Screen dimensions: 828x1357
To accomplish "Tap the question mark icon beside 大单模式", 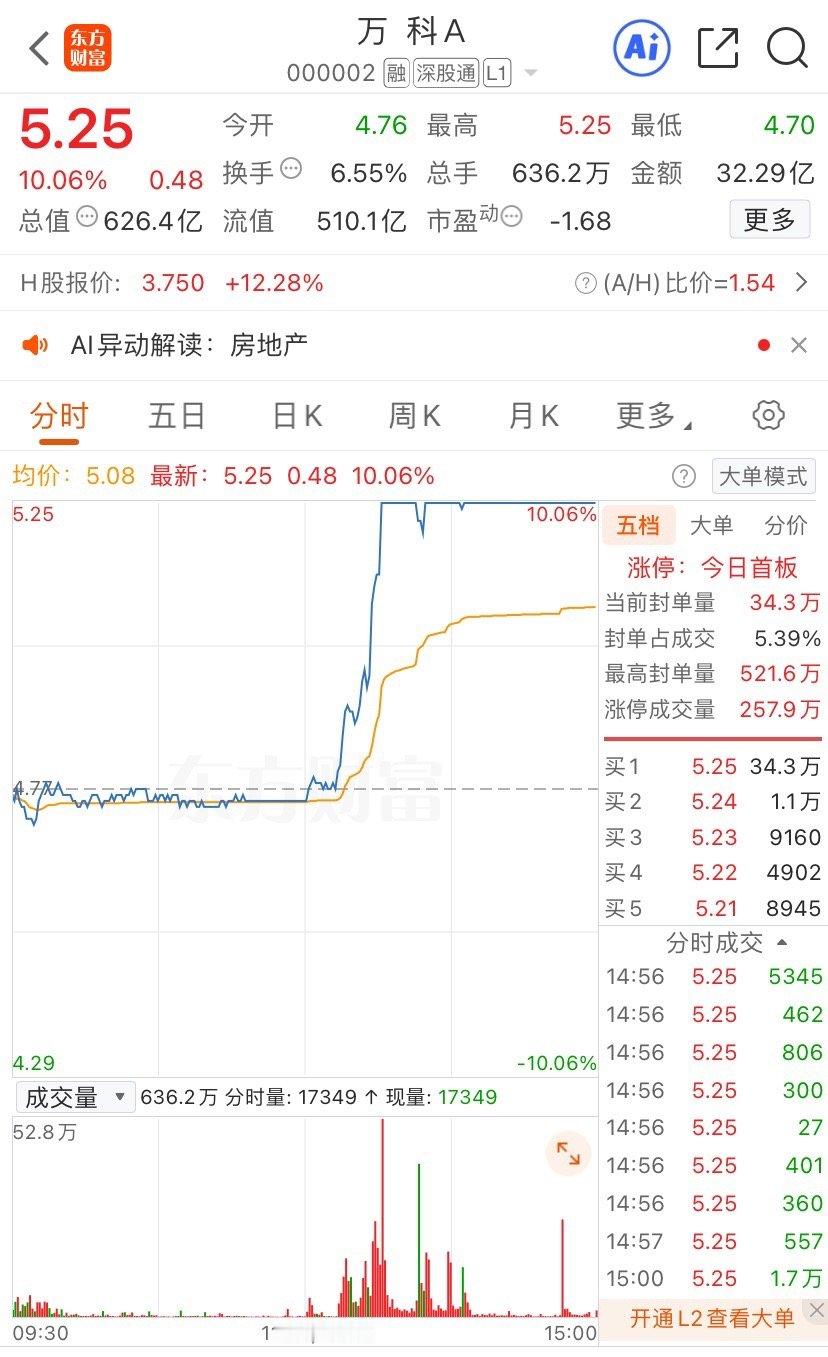I will [684, 476].
